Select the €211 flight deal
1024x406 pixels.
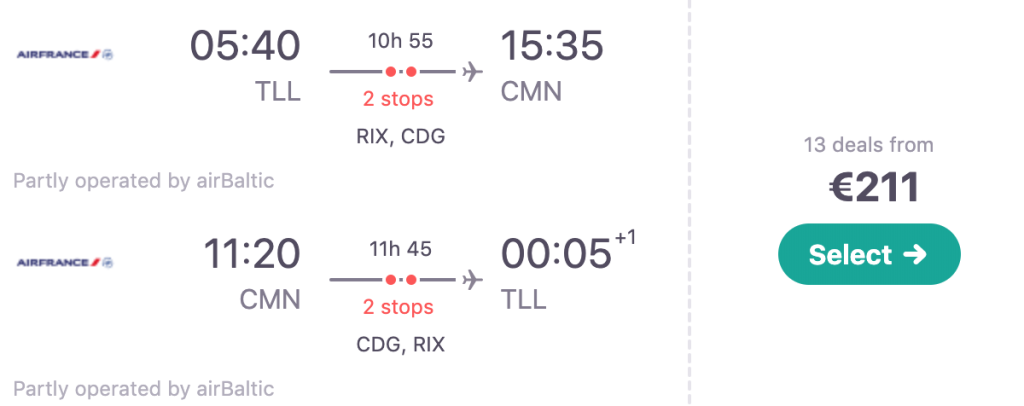coord(868,255)
